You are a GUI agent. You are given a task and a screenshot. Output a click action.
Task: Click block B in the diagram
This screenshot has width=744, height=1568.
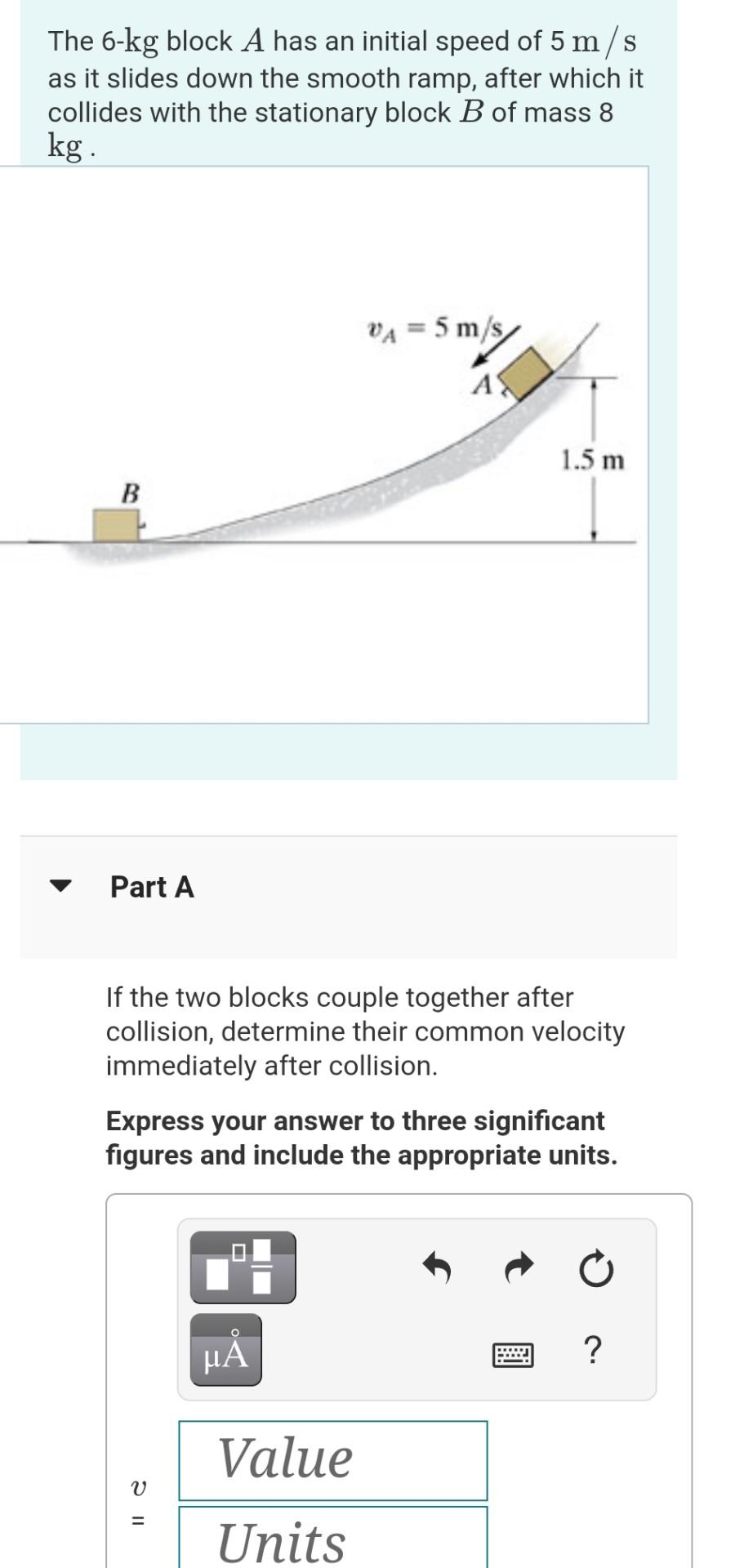coord(114,523)
